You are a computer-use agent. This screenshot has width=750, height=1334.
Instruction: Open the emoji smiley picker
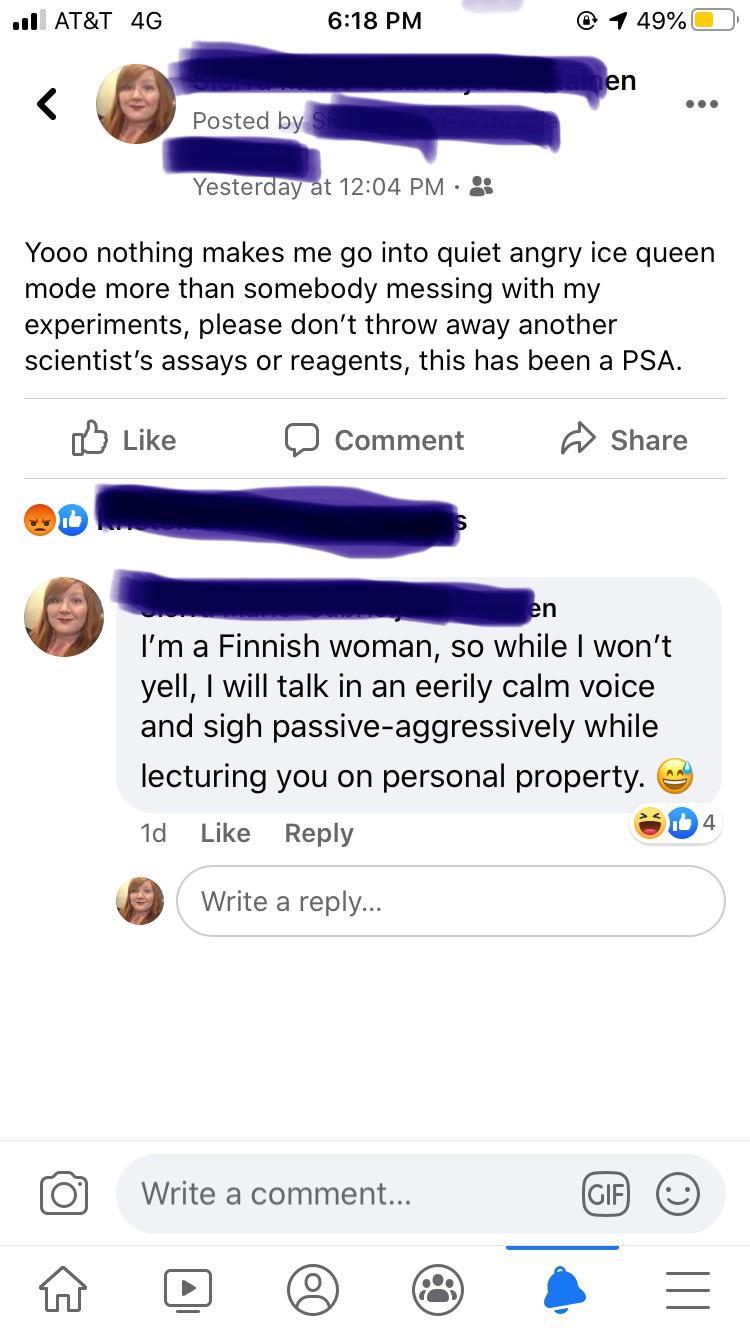(677, 1193)
